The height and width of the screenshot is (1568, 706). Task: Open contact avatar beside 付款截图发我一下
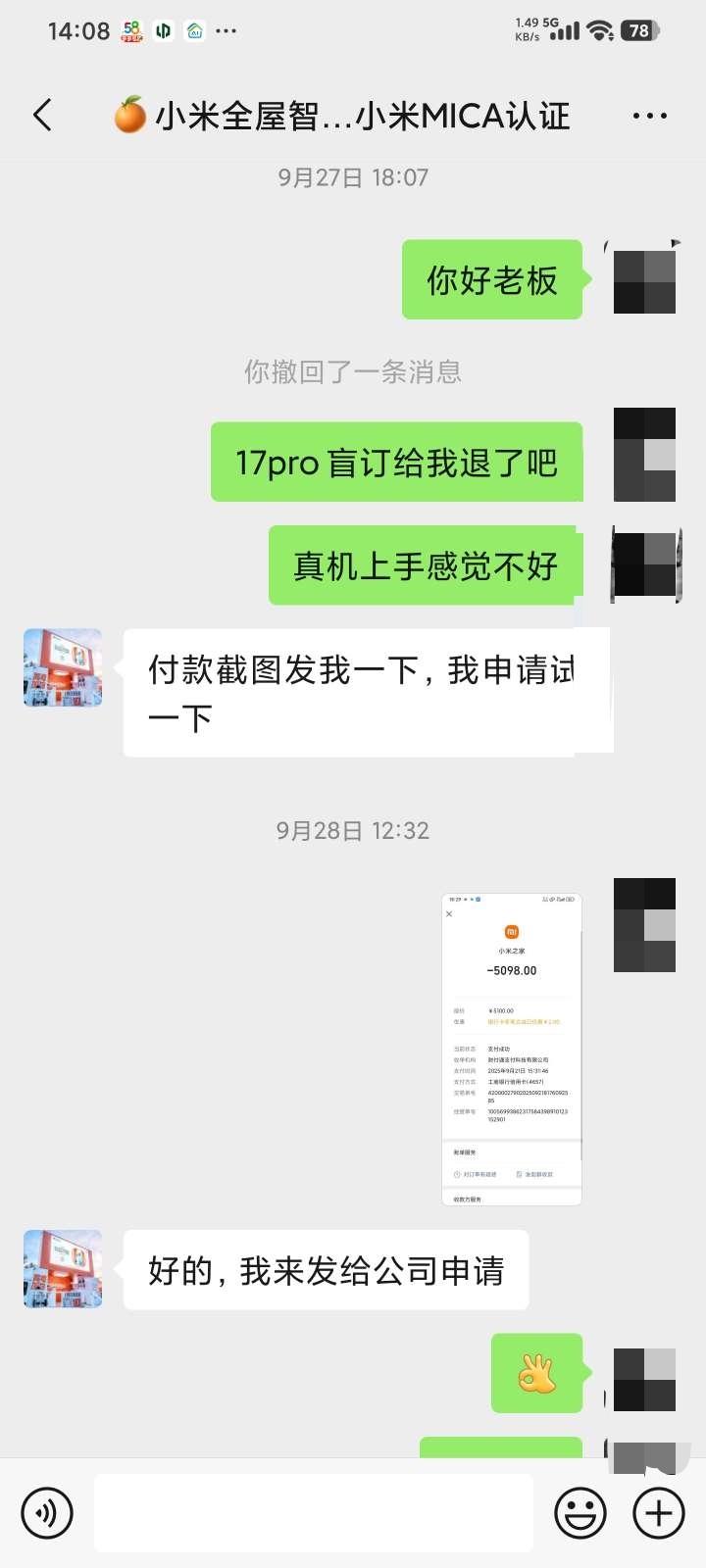[x=63, y=668]
